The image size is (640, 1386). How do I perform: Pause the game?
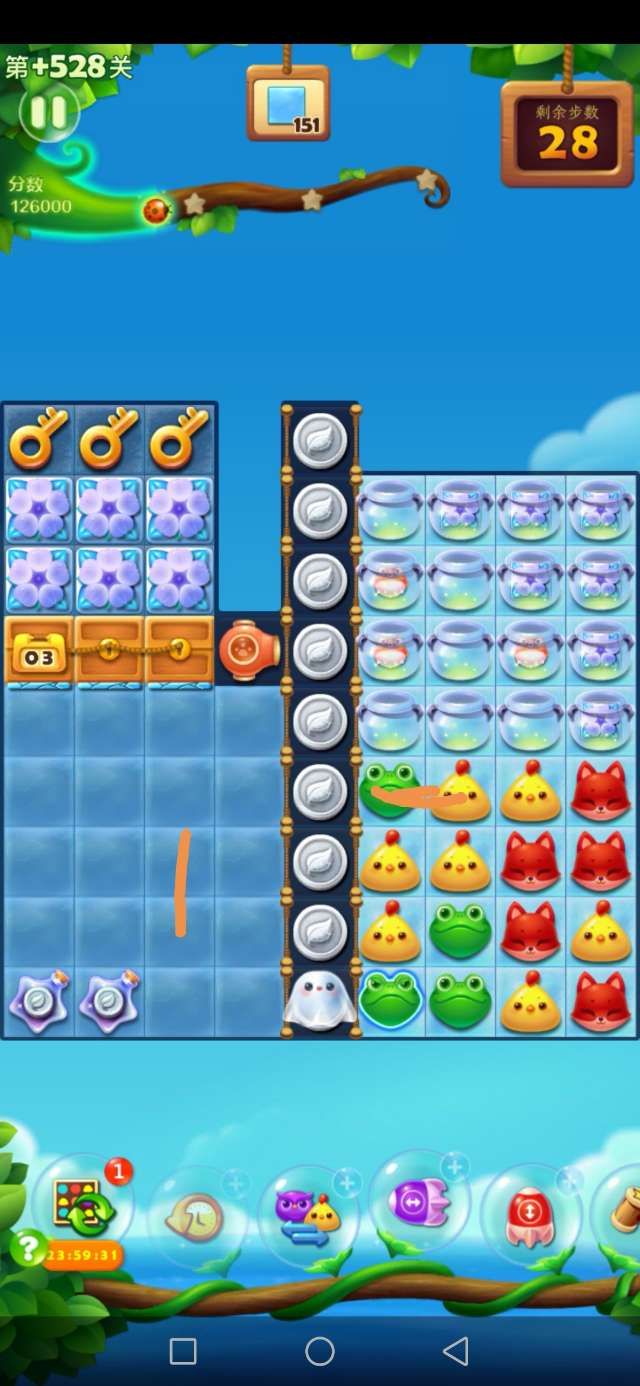pos(47,112)
